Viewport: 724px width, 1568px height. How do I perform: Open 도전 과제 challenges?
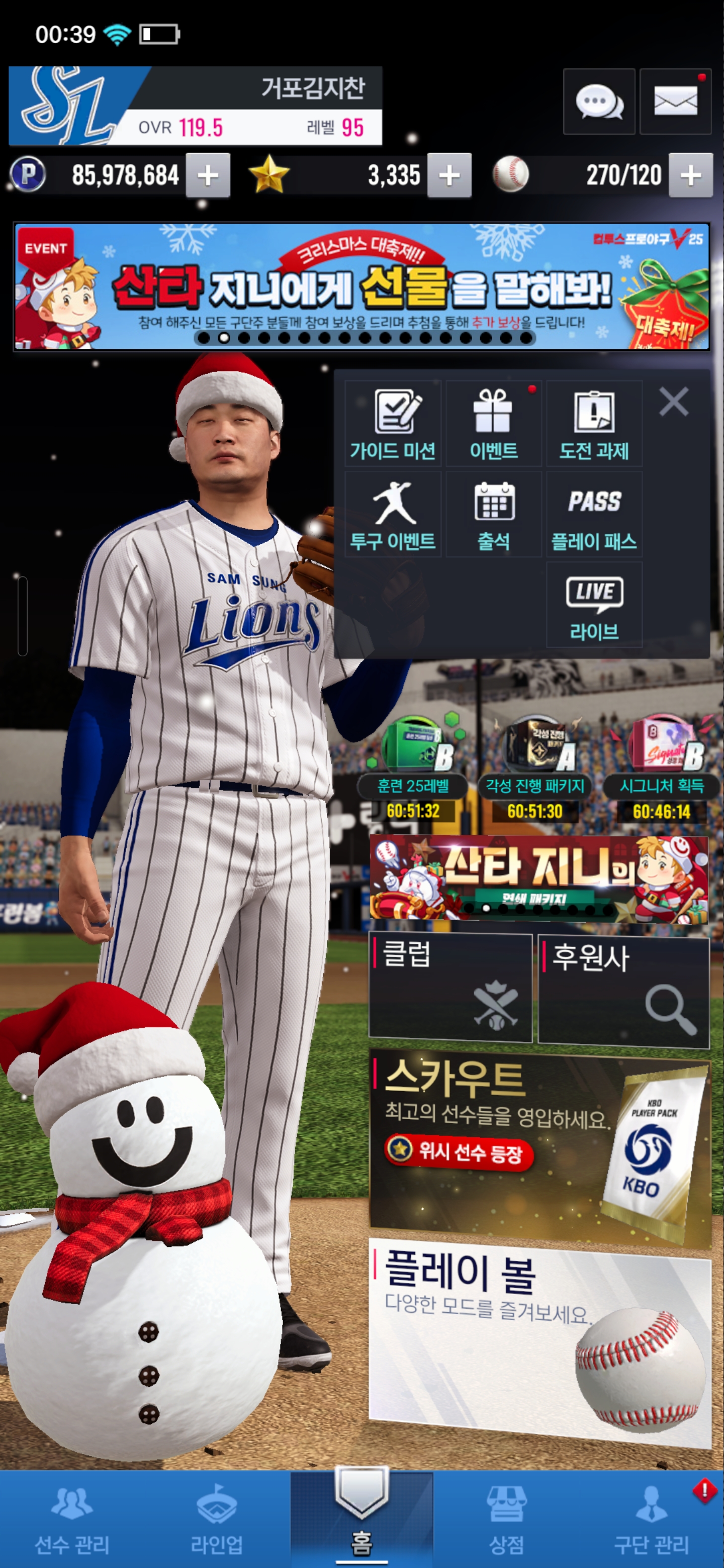pyautogui.click(x=594, y=424)
